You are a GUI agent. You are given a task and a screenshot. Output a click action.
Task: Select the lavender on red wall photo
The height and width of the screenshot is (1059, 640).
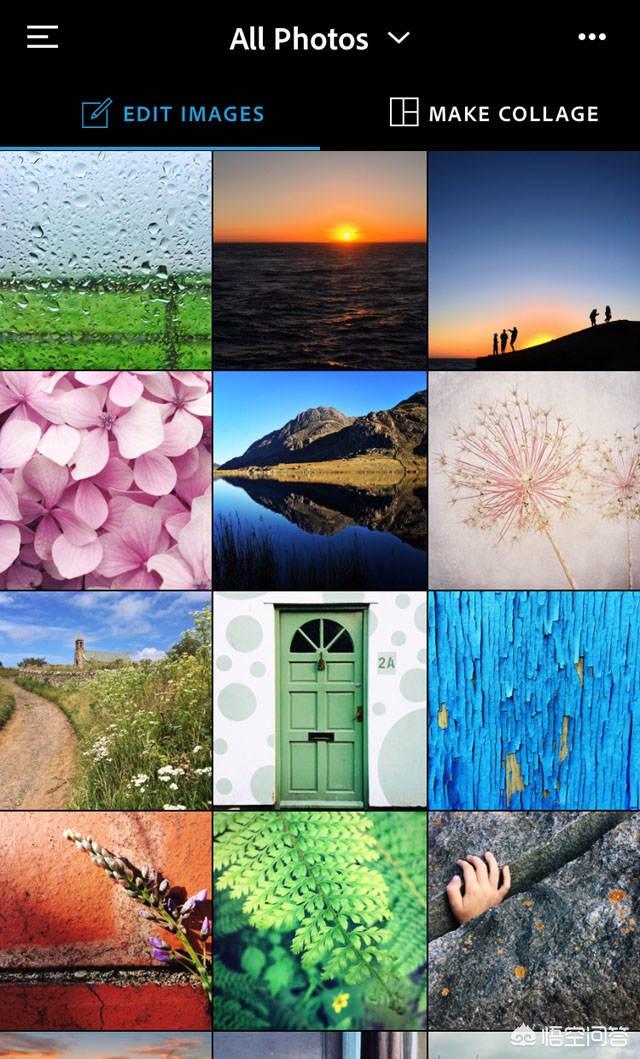(x=105, y=920)
